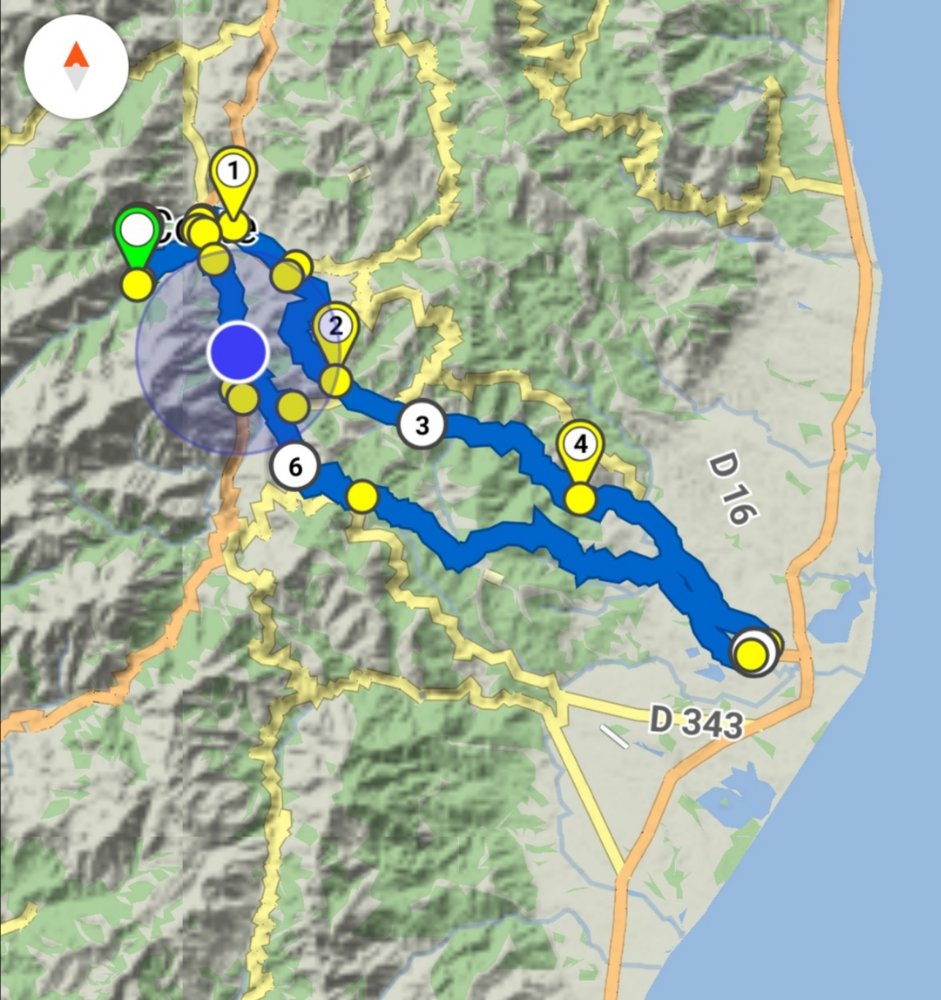Screen dimensions: 941x1000
Task: Tap route waypoint number 3
Action: 422,424
